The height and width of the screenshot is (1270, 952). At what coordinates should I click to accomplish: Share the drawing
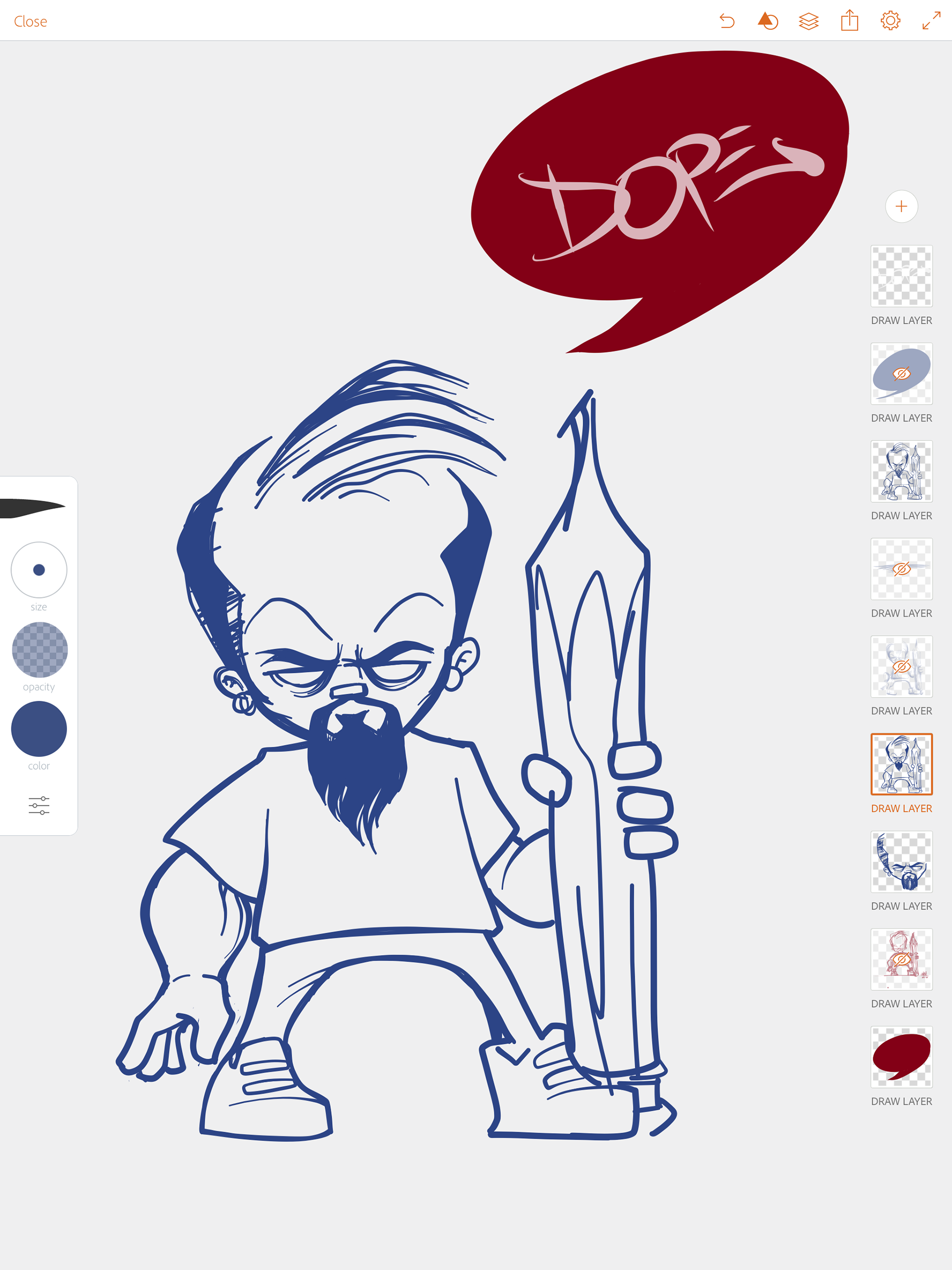[x=849, y=22]
